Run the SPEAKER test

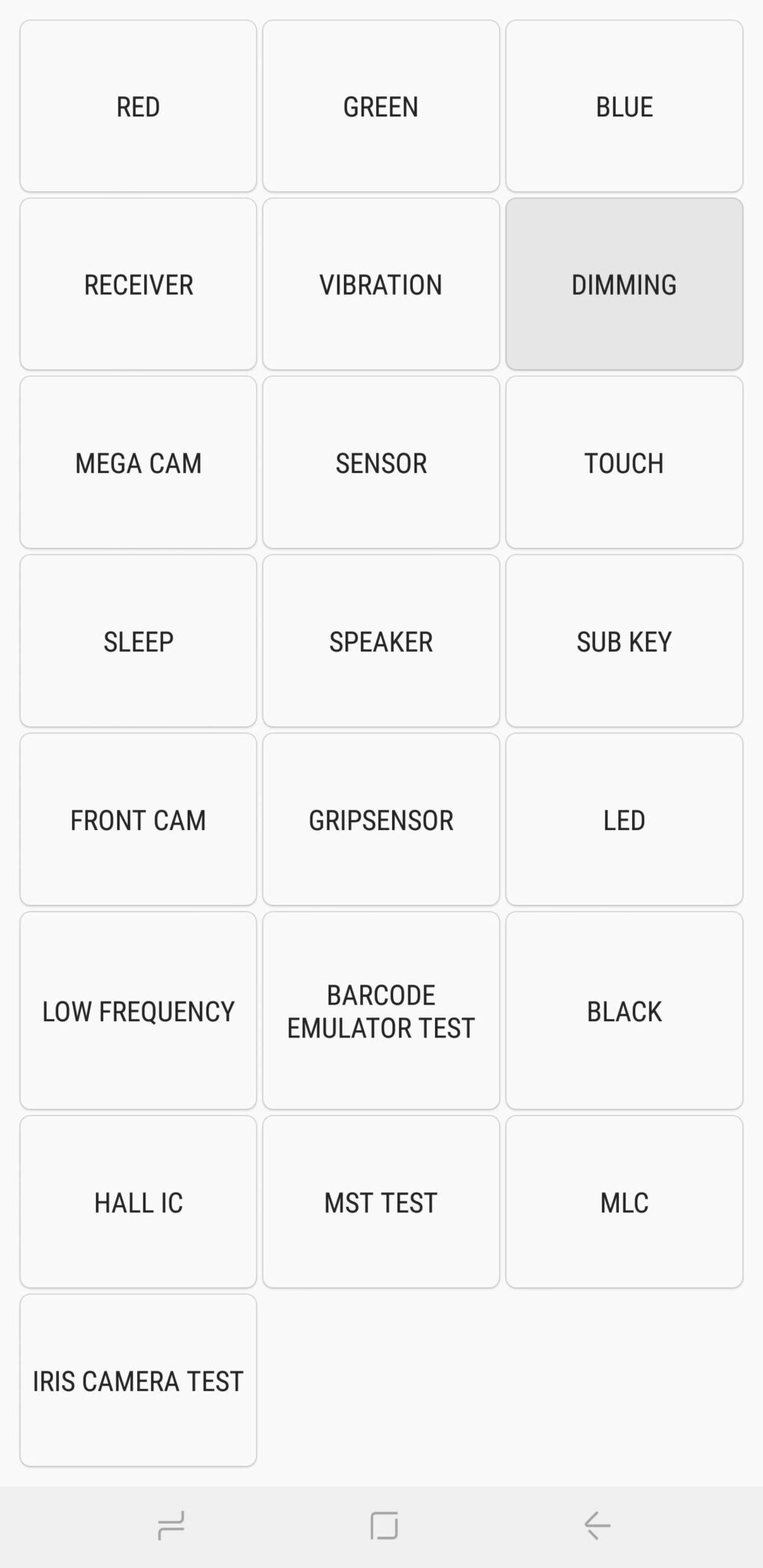(381, 642)
